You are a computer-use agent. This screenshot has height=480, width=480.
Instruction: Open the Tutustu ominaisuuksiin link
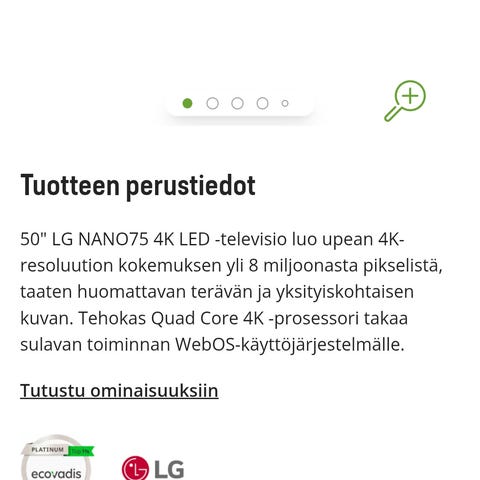point(119,390)
